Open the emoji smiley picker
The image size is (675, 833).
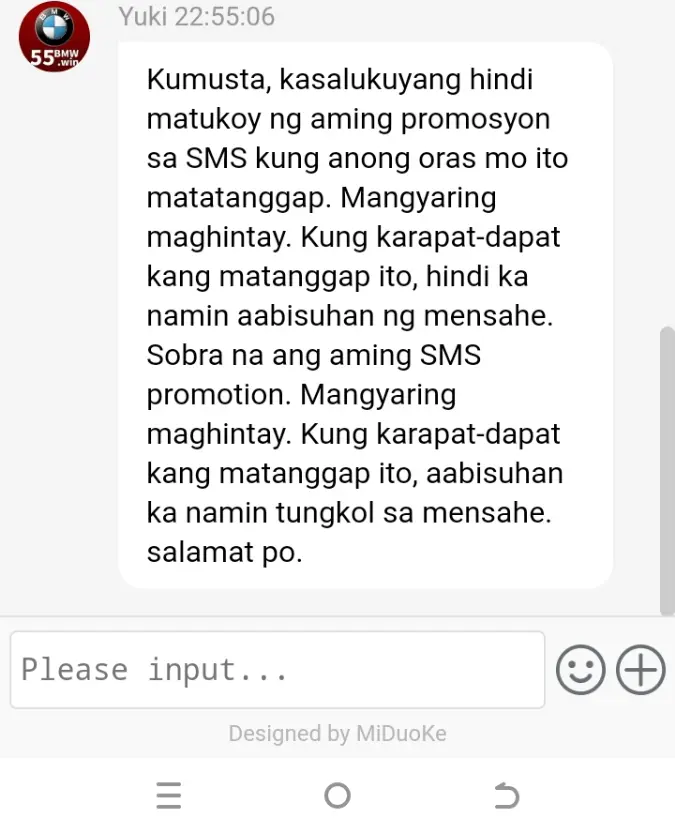click(581, 670)
